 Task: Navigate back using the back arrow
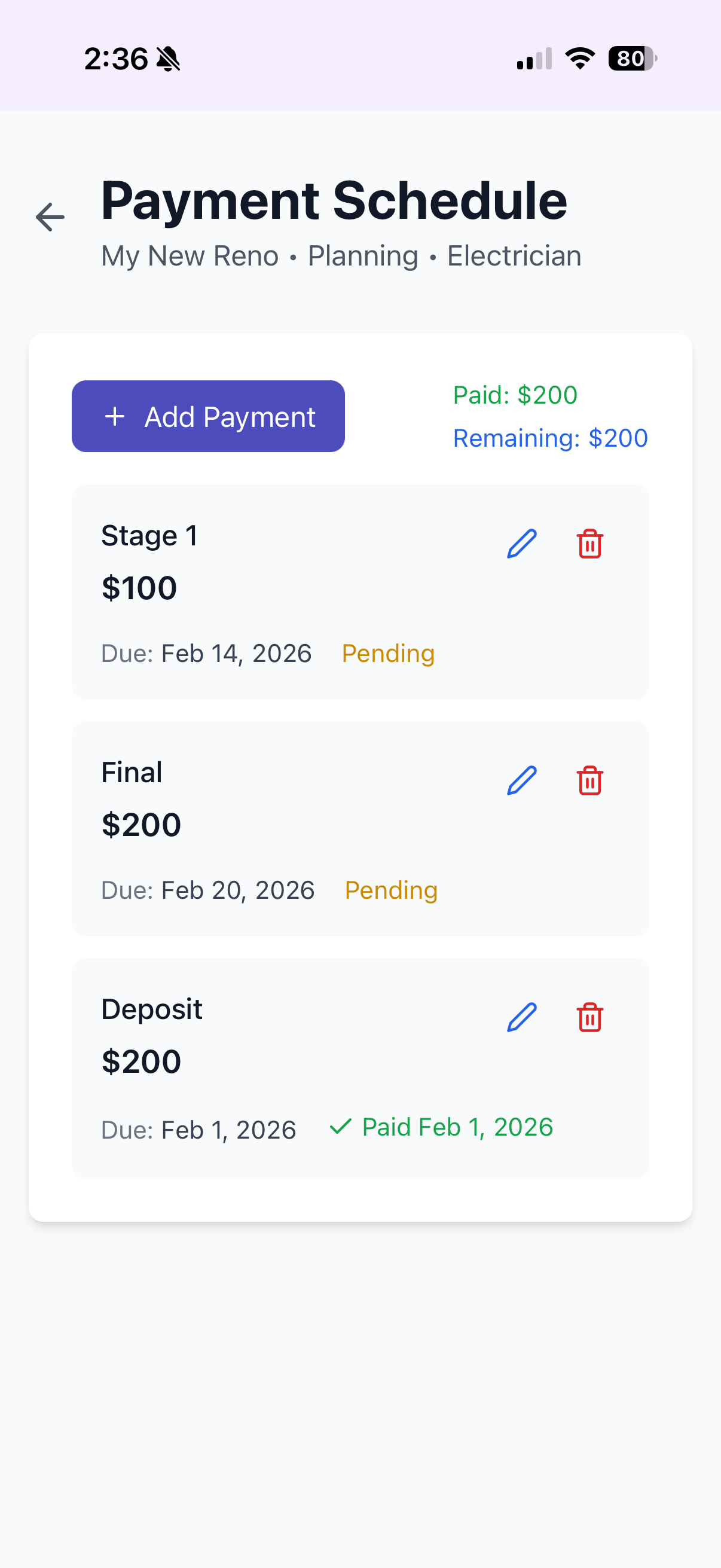point(50,216)
